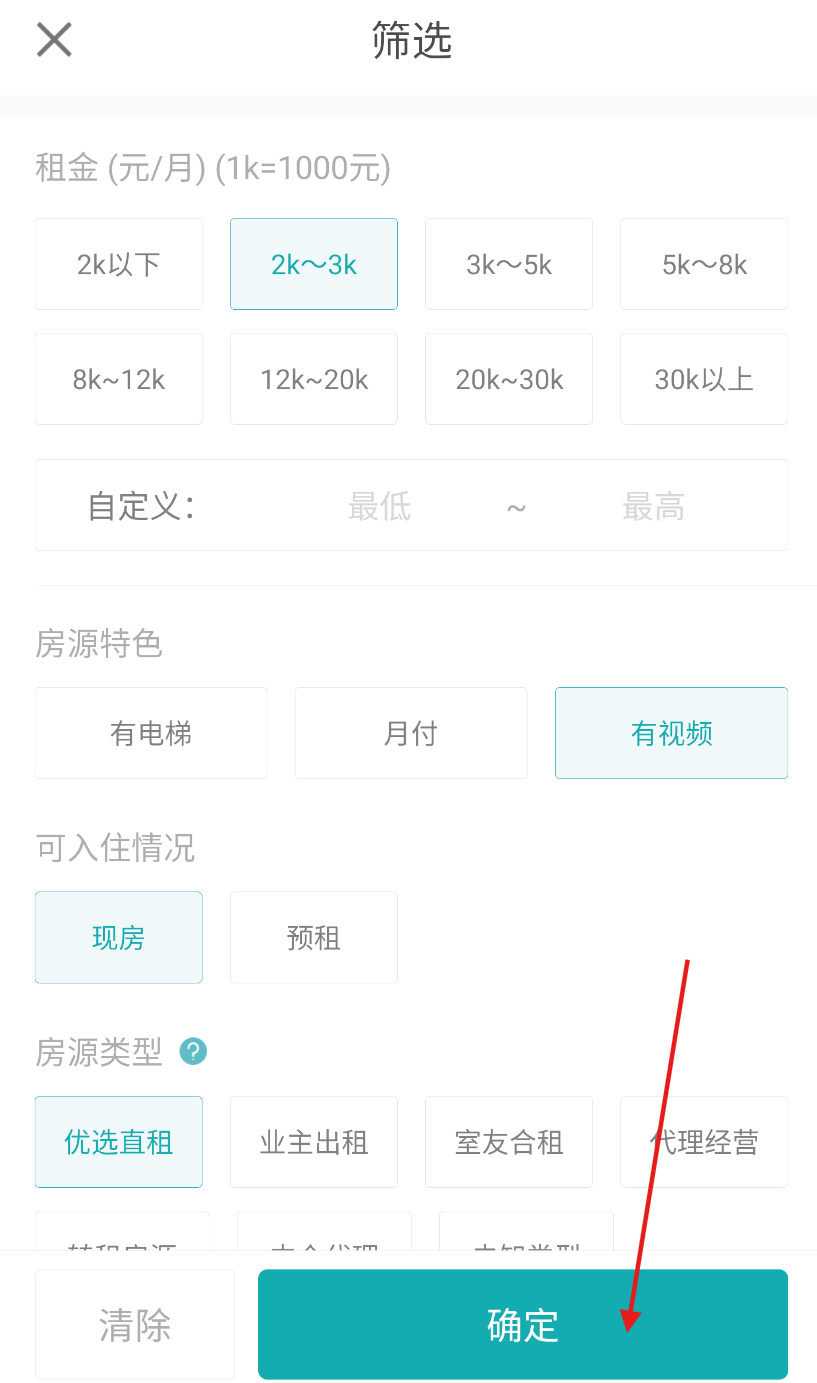This screenshot has height=1383, width=817.
Task: Choose the 3k~5k rent range
Action: 509,264
